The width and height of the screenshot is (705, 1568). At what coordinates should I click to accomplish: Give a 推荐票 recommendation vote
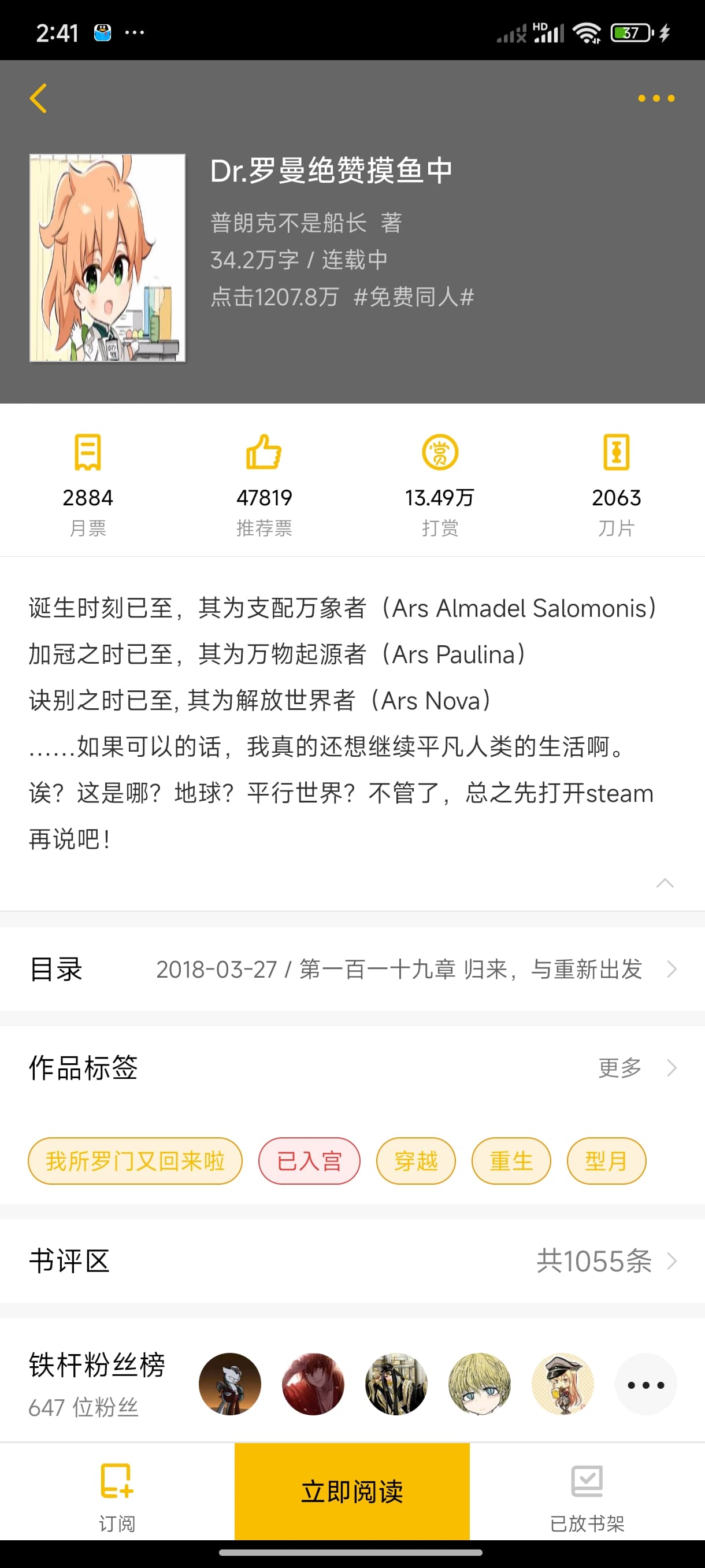coord(264,484)
